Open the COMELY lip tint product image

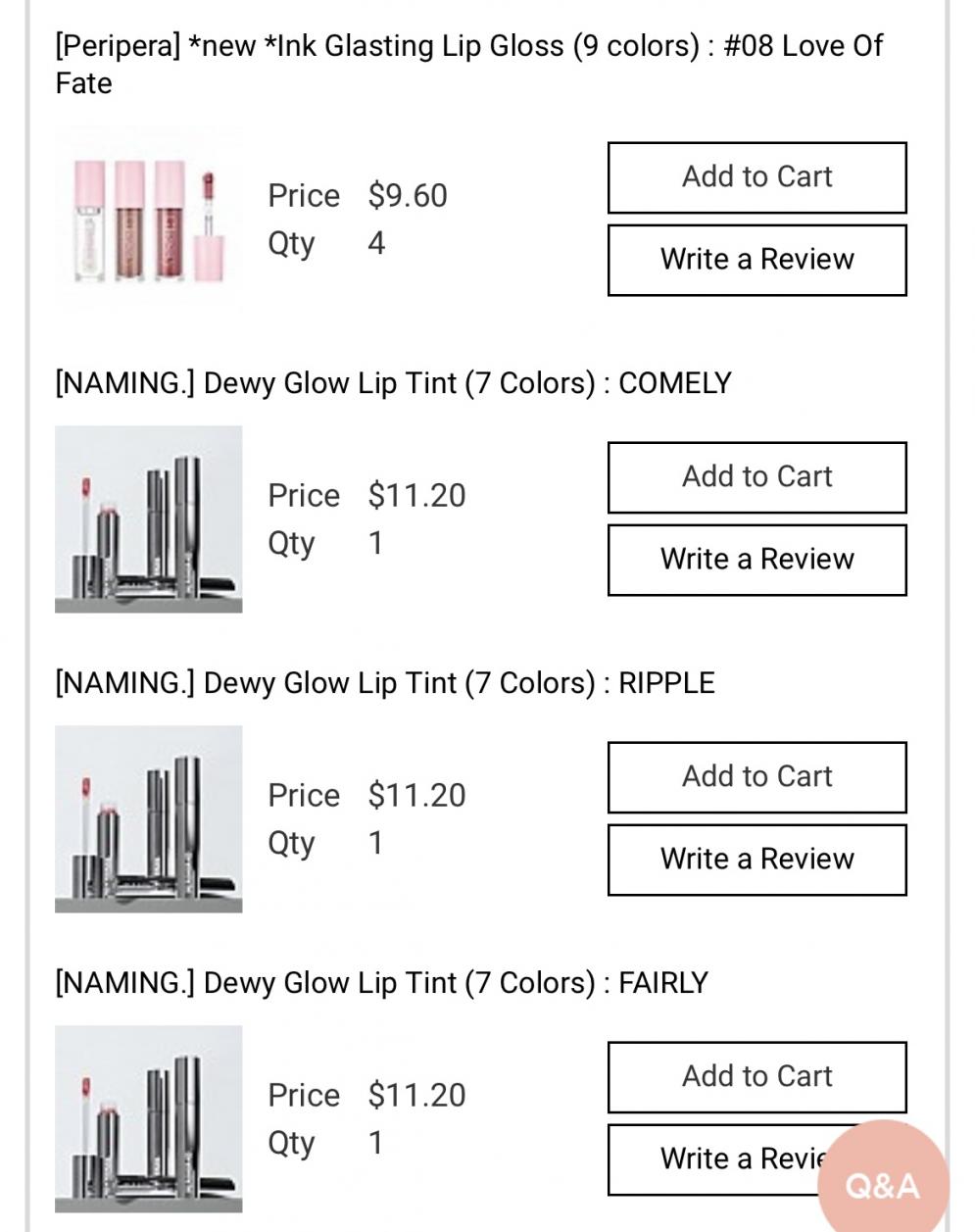[x=149, y=519]
